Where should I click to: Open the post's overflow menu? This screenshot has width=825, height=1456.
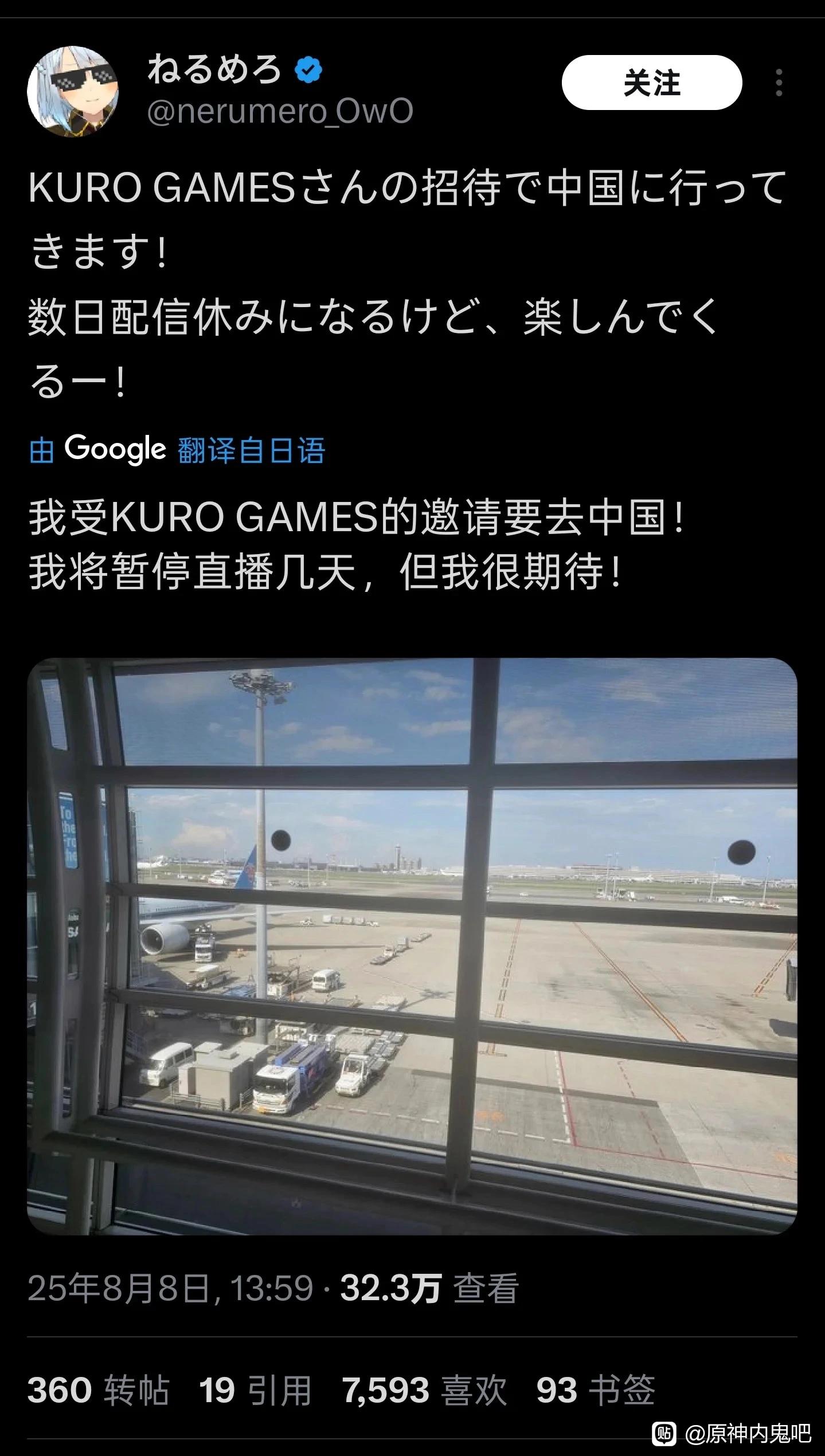779,83
